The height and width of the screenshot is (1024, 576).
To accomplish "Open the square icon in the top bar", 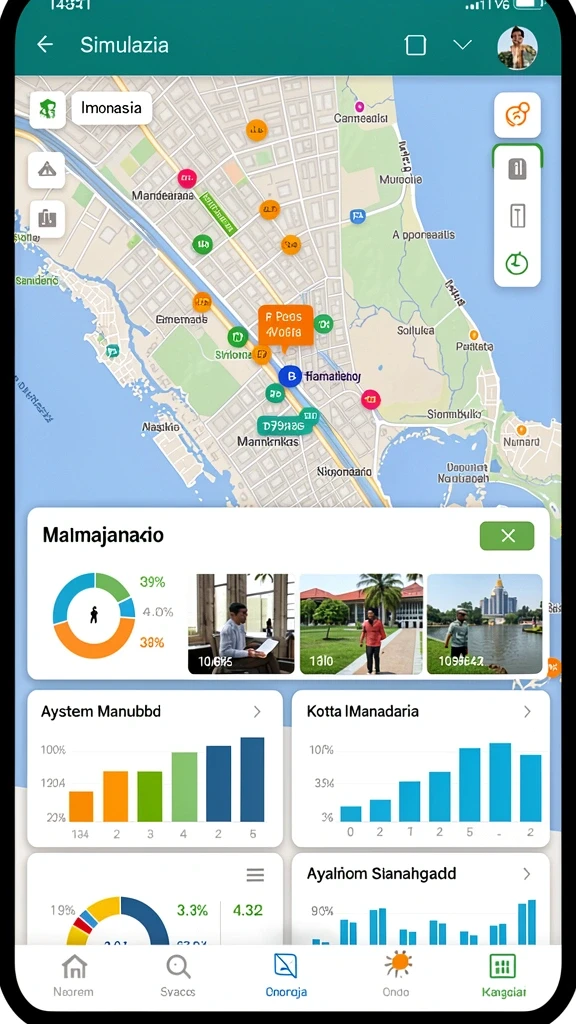I will click(415, 45).
